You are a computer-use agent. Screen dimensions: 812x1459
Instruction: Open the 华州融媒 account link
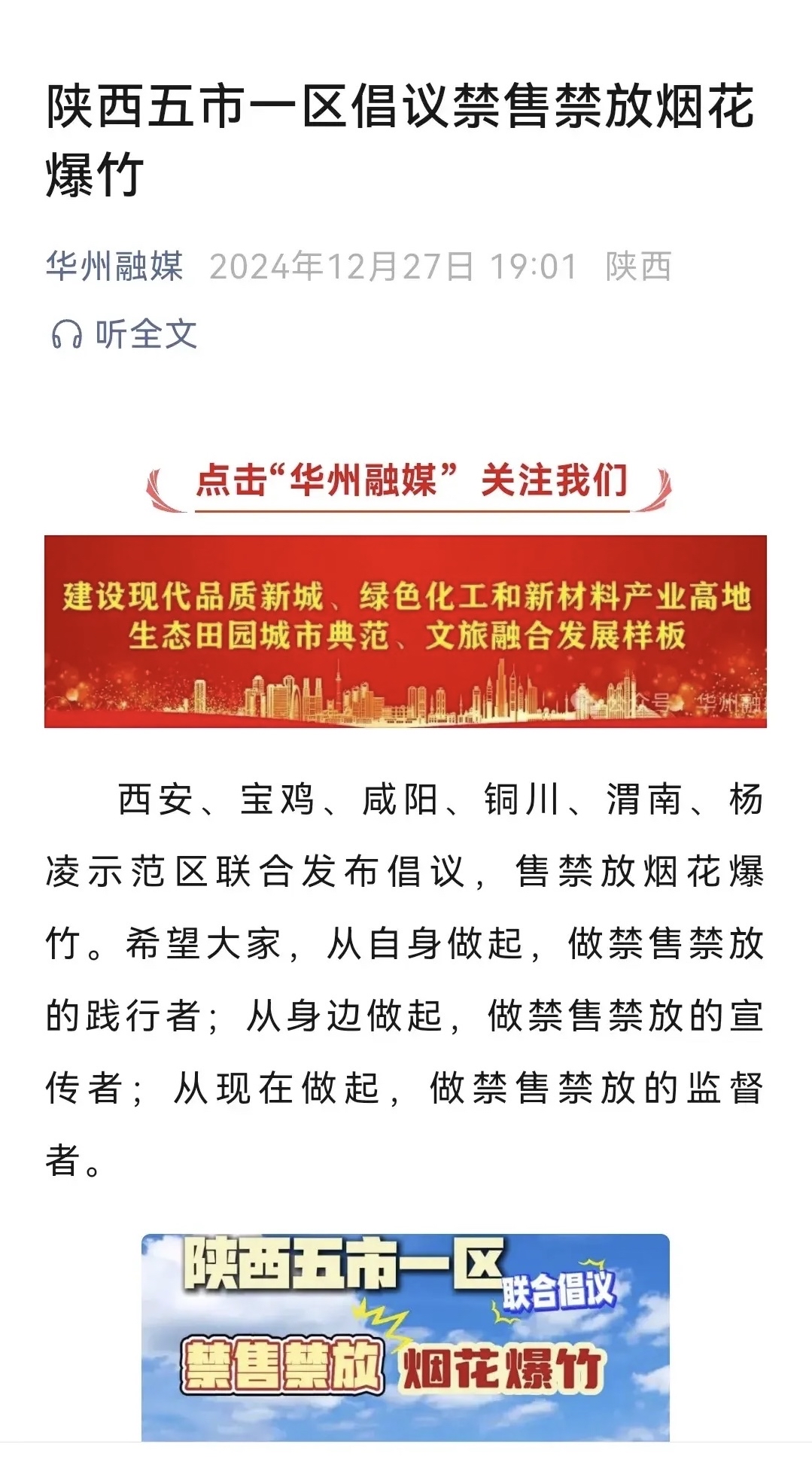click(114, 267)
